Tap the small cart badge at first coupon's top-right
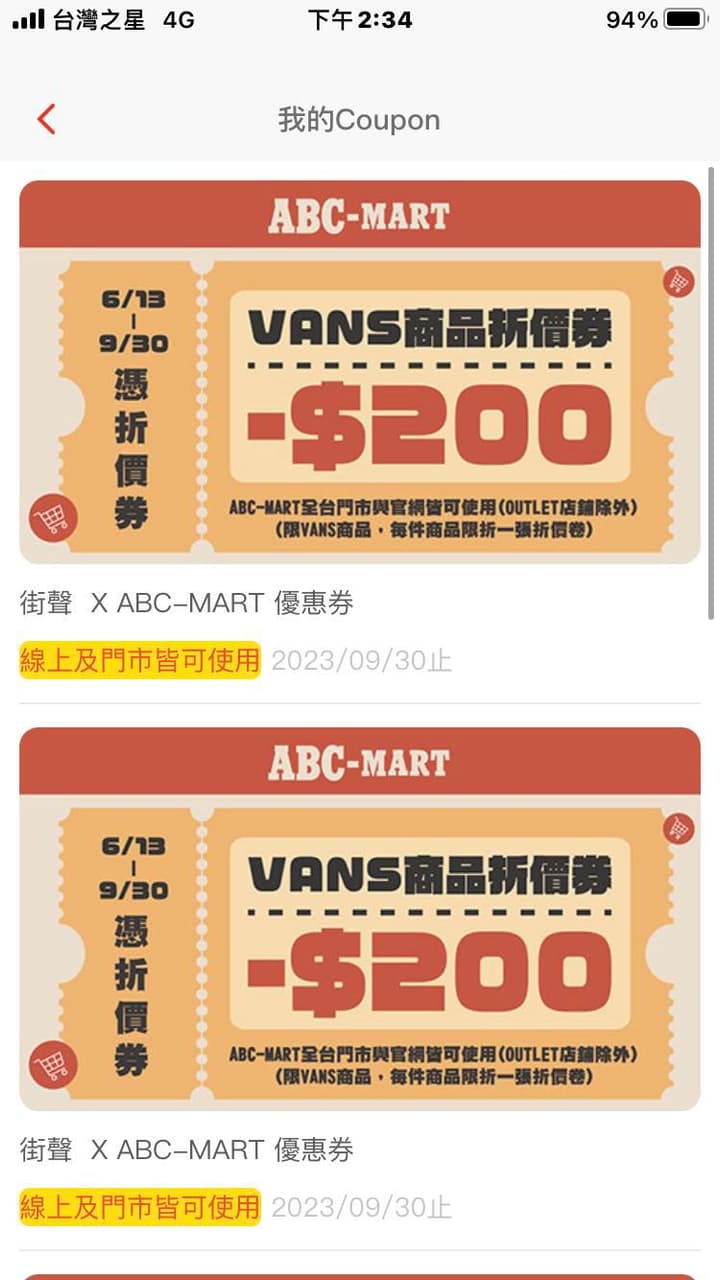Viewport: 720px width, 1280px height. (679, 282)
